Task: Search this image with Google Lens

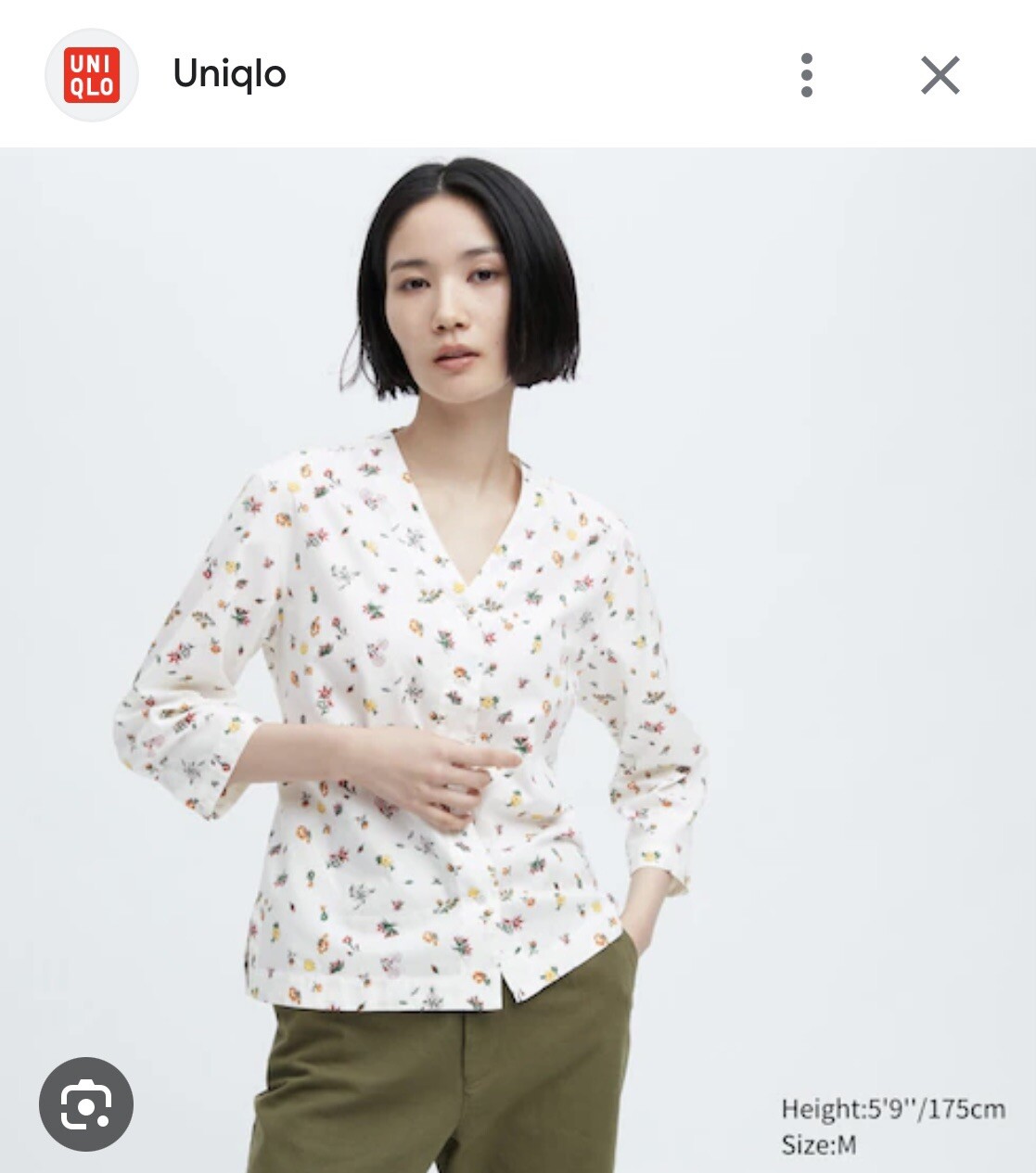Action: click(86, 1103)
